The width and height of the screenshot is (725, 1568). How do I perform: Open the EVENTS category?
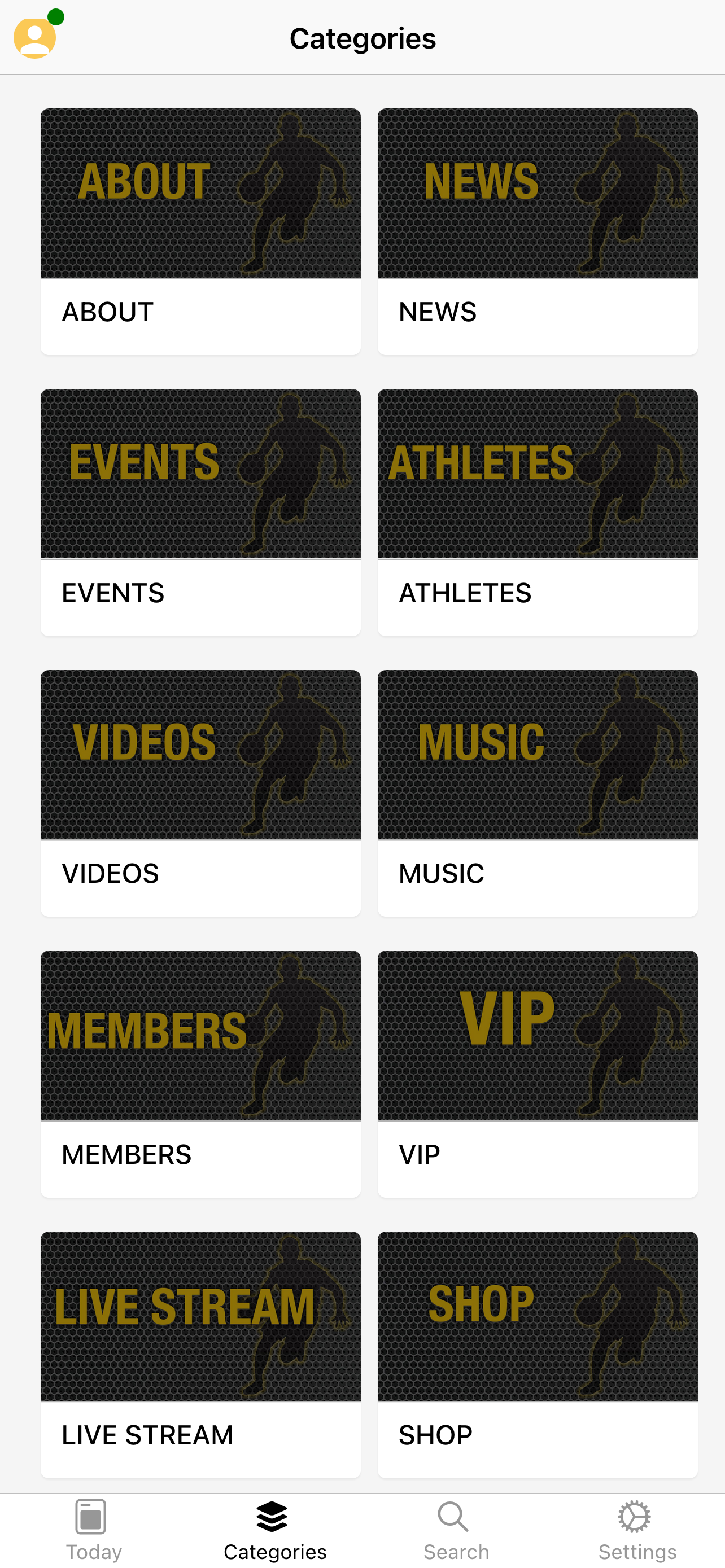coord(201,511)
